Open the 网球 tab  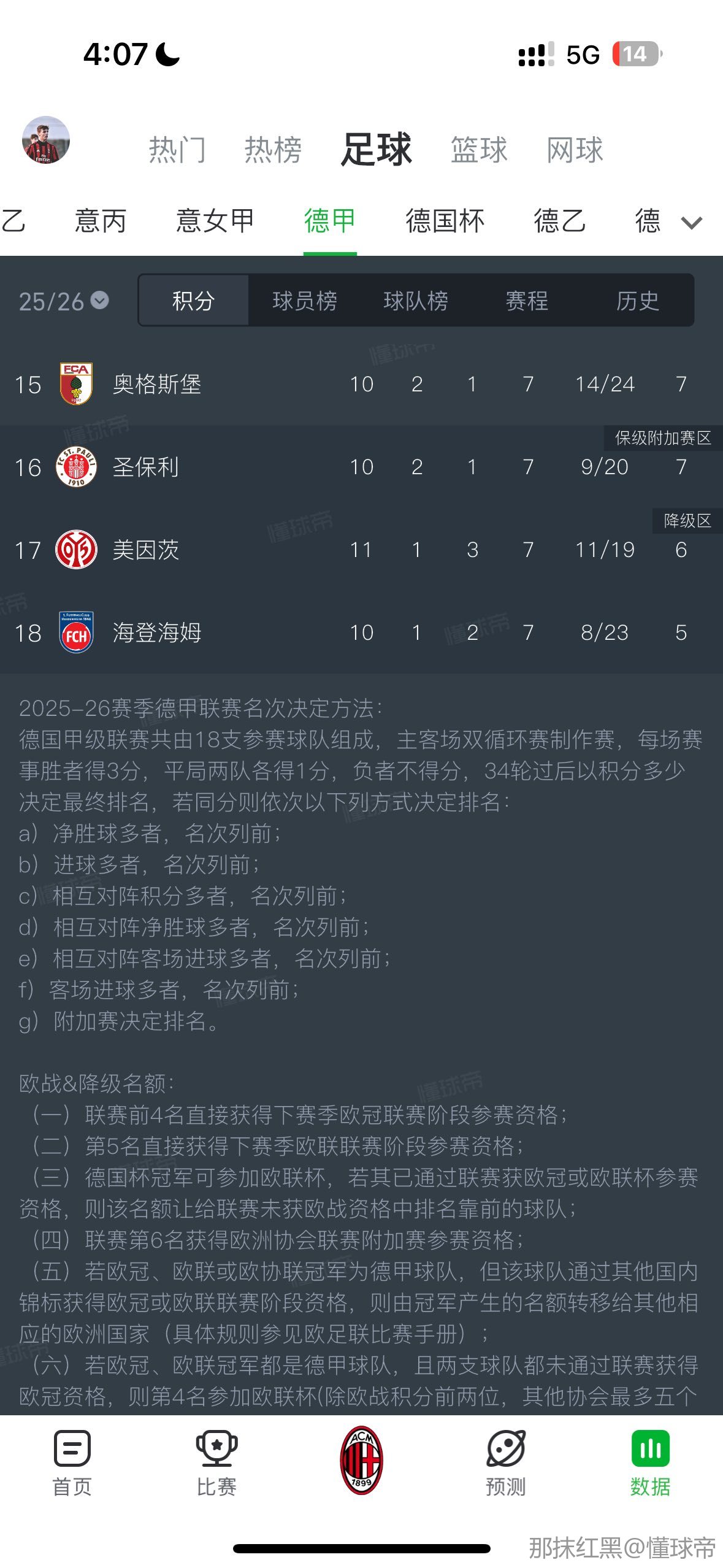pyautogui.click(x=575, y=150)
